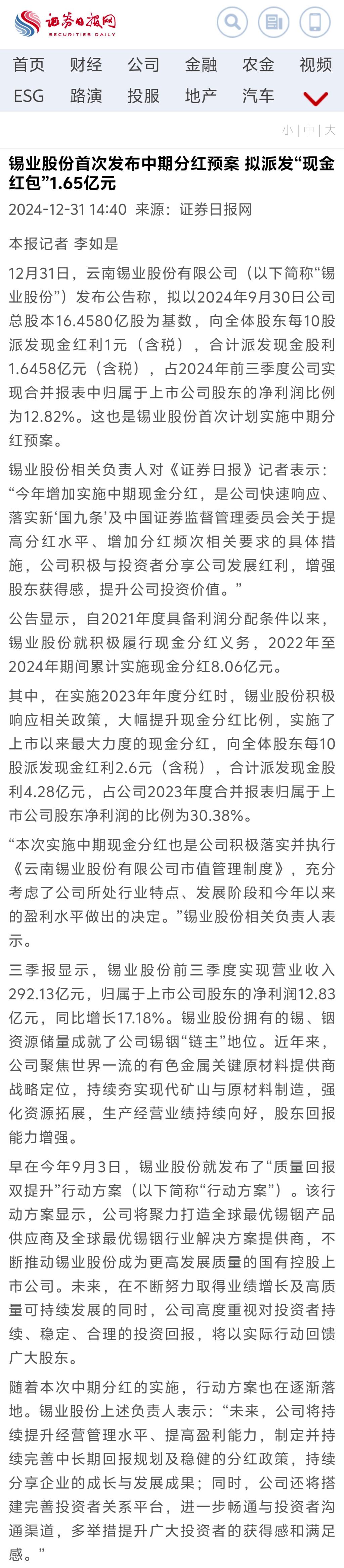Open the ESG channel
The width and height of the screenshot is (344, 1568).
click(x=29, y=95)
